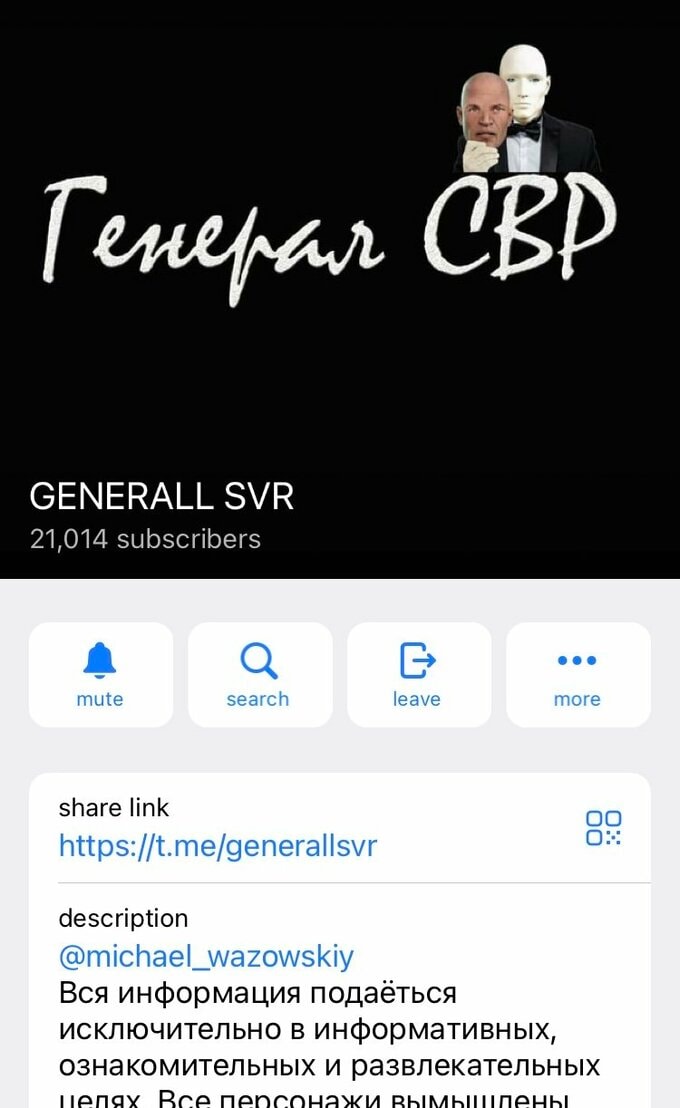Search within this channel
Screen dimensions: 680x1108
point(259,674)
